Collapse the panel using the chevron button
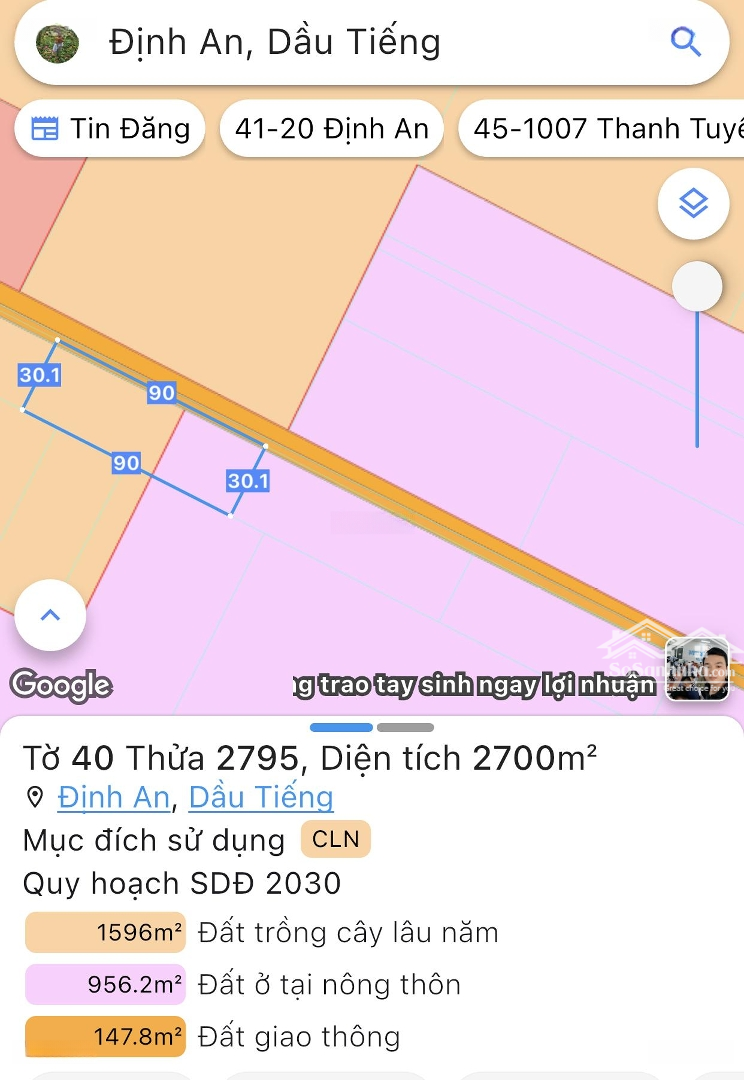 pos(50,616)
